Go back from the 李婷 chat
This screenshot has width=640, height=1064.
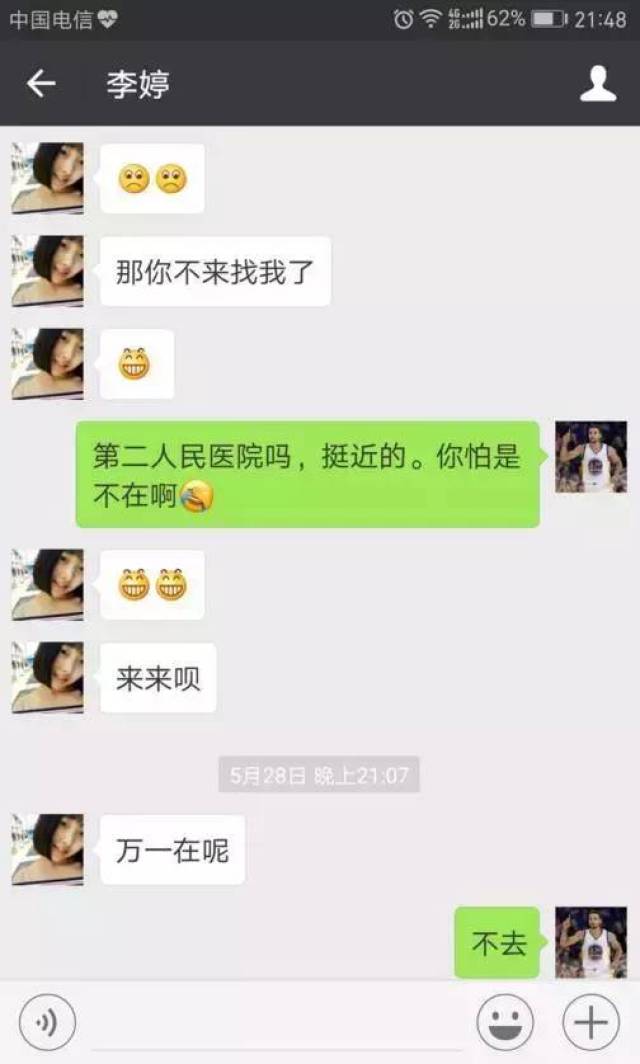coord(41,83)
